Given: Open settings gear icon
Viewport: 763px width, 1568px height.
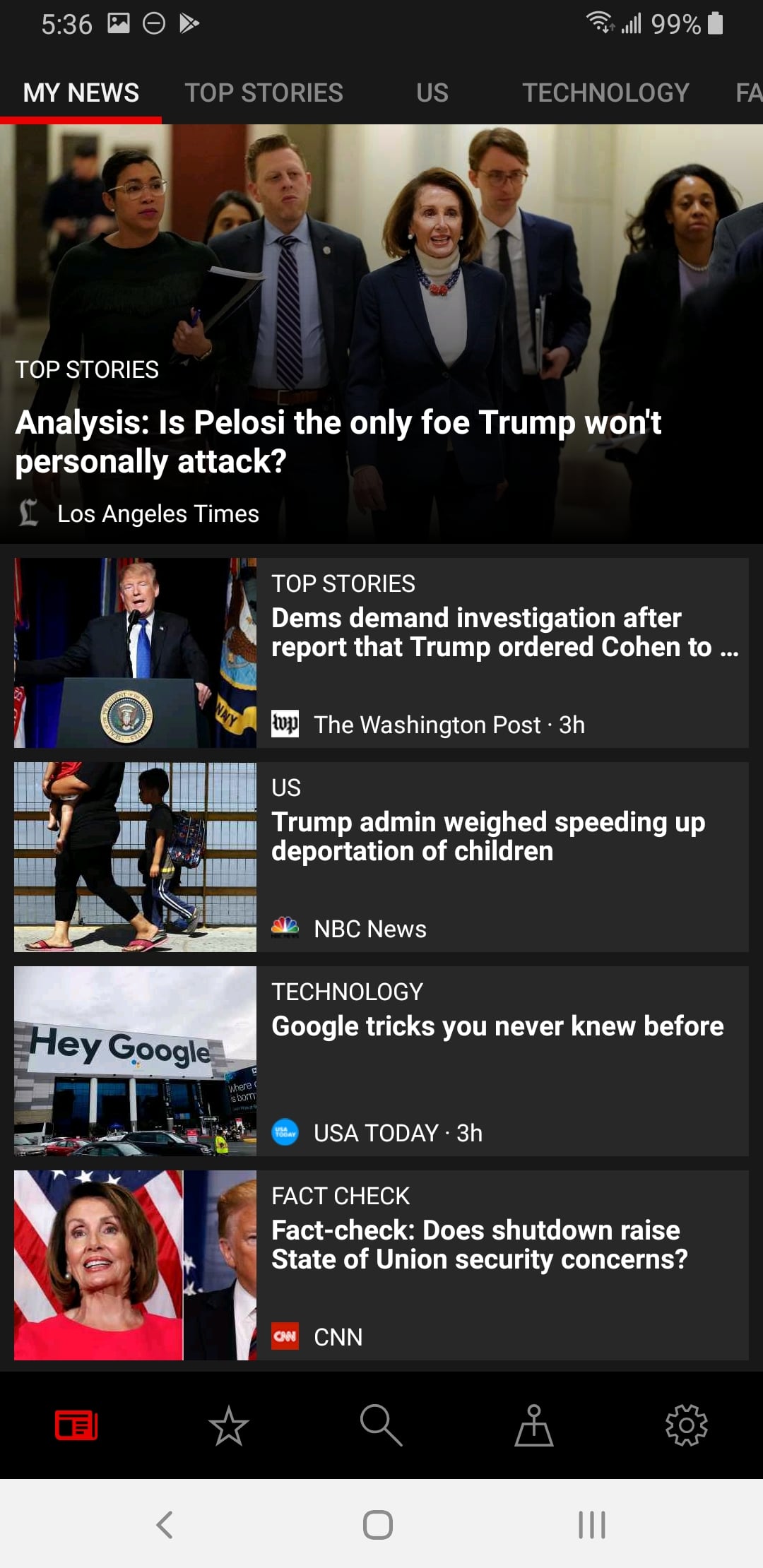Looking at the screenshot, I should point(686,1425).
